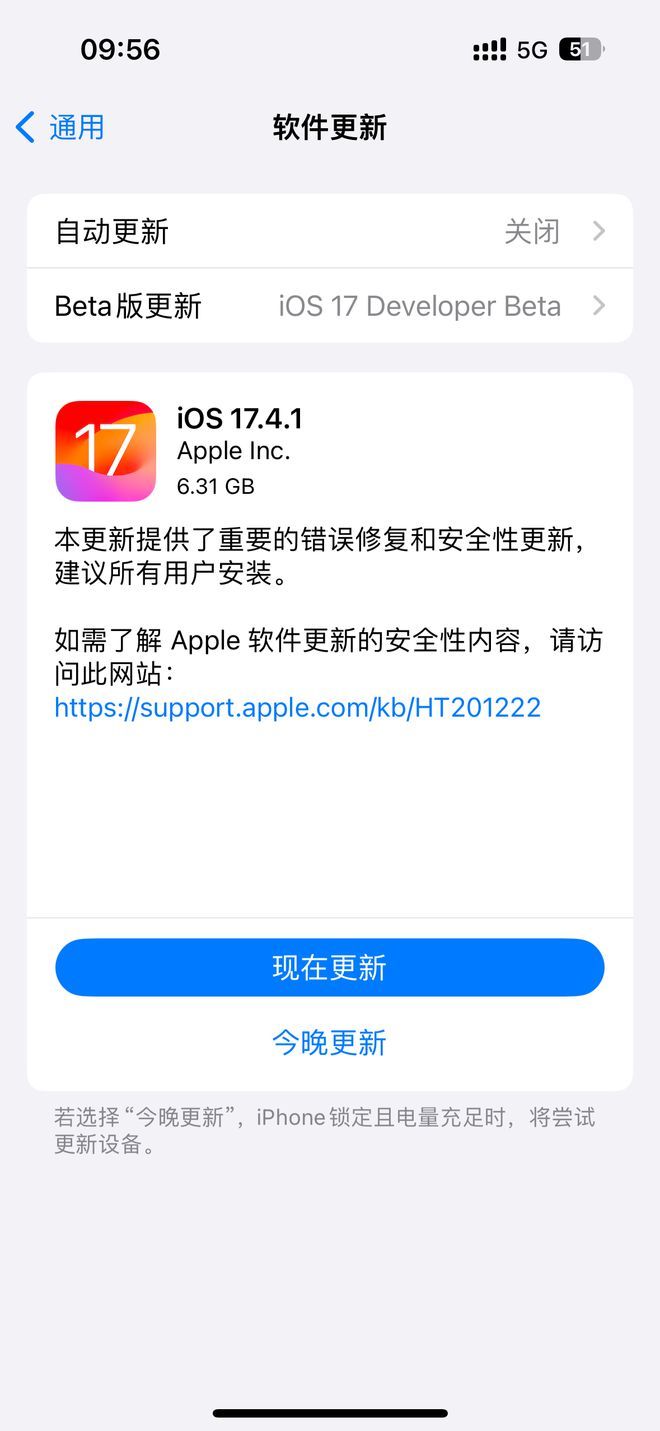Choose 今晚更新 to update tonight
This screenshot has height=1431, width=660.
[330, 1043]
